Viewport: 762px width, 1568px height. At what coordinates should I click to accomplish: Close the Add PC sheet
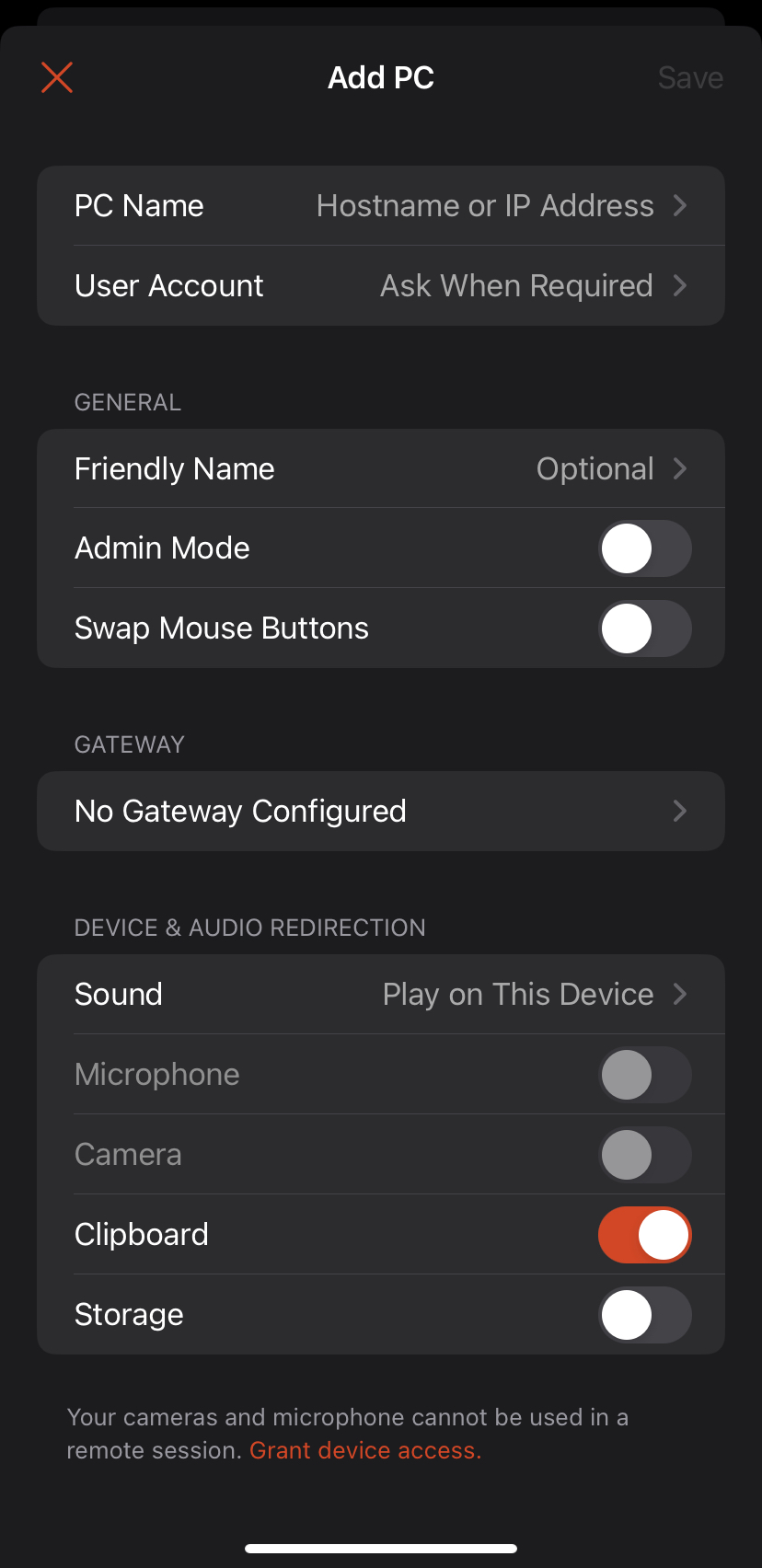[57, 78]
